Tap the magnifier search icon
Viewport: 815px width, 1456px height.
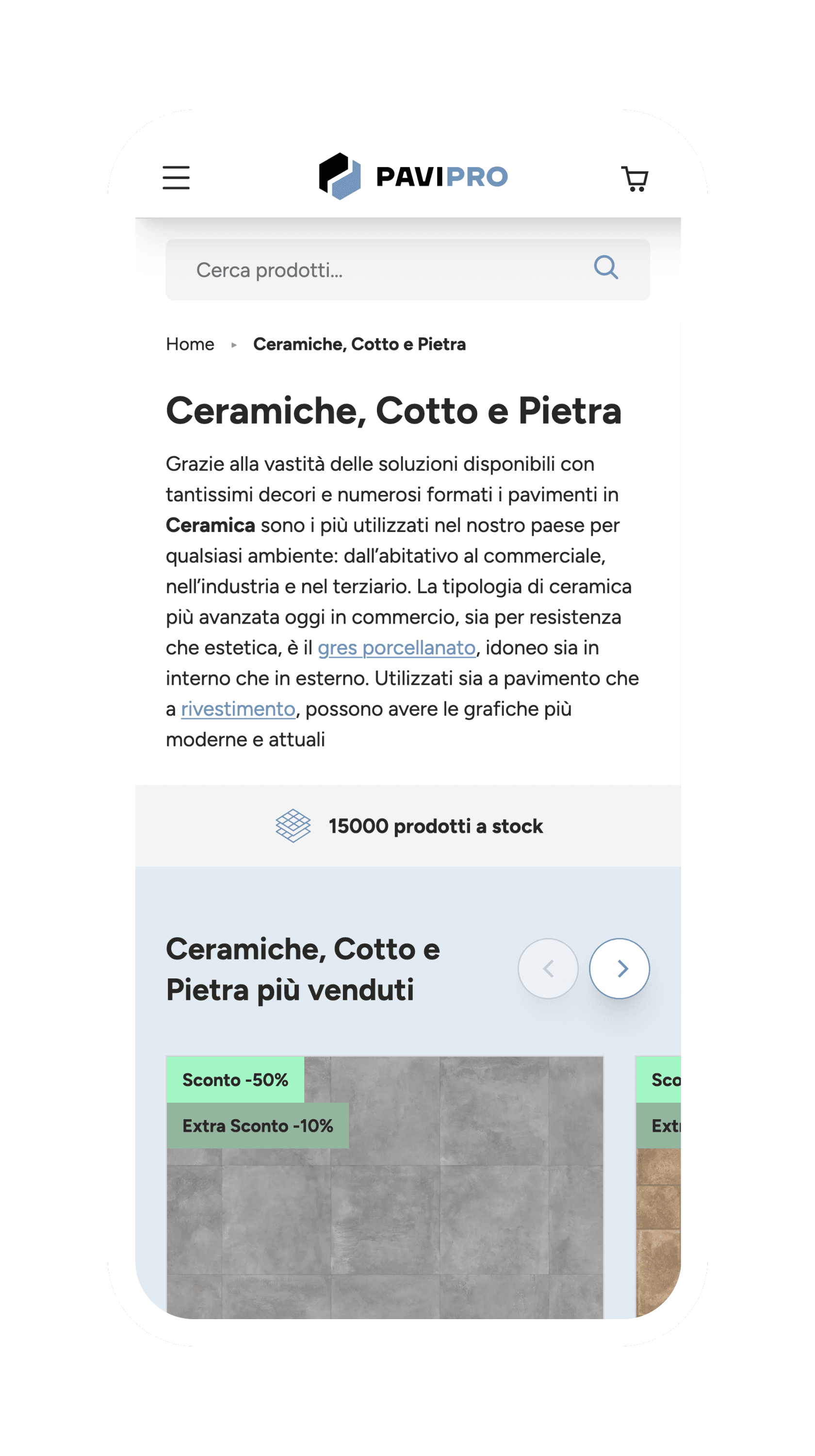[605, 267]
